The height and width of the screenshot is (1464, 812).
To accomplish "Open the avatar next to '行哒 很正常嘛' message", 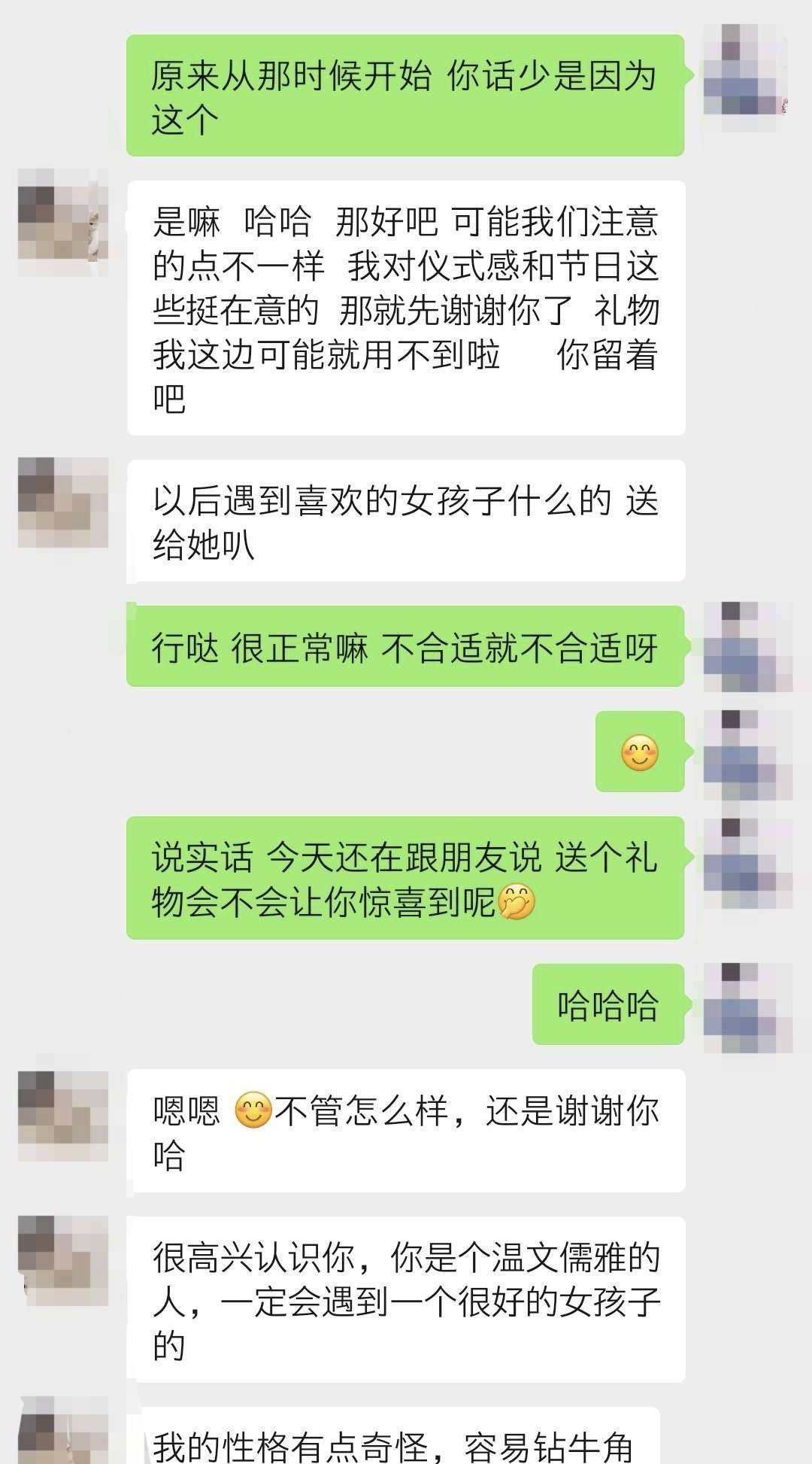I will pos(747,647).
